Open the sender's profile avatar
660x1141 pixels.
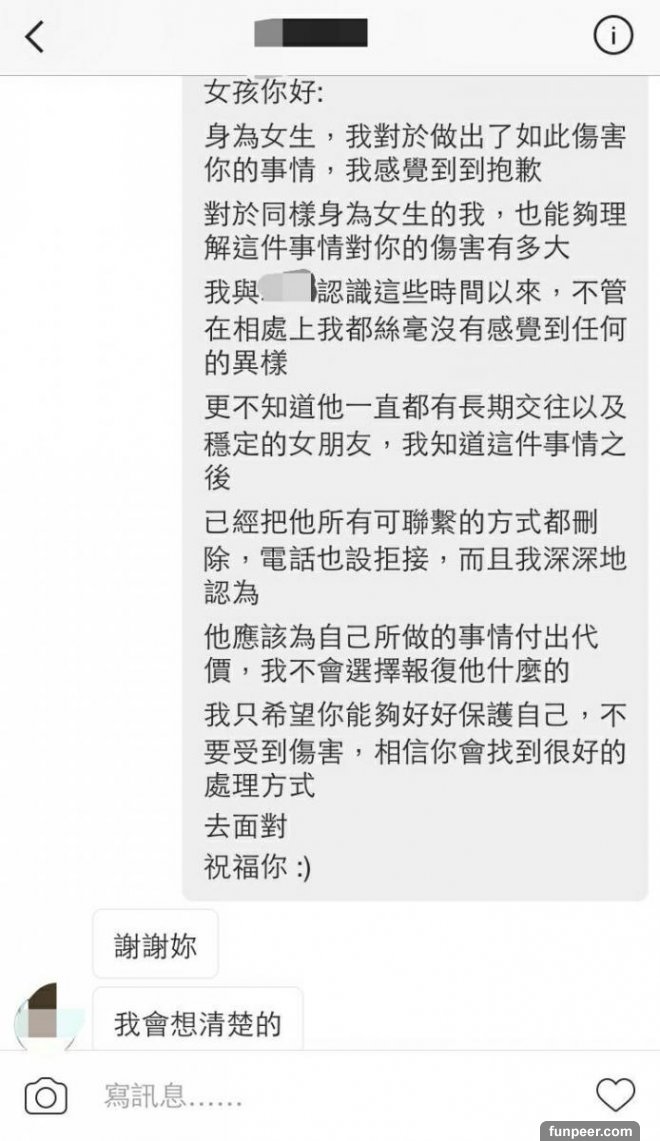43,1018
